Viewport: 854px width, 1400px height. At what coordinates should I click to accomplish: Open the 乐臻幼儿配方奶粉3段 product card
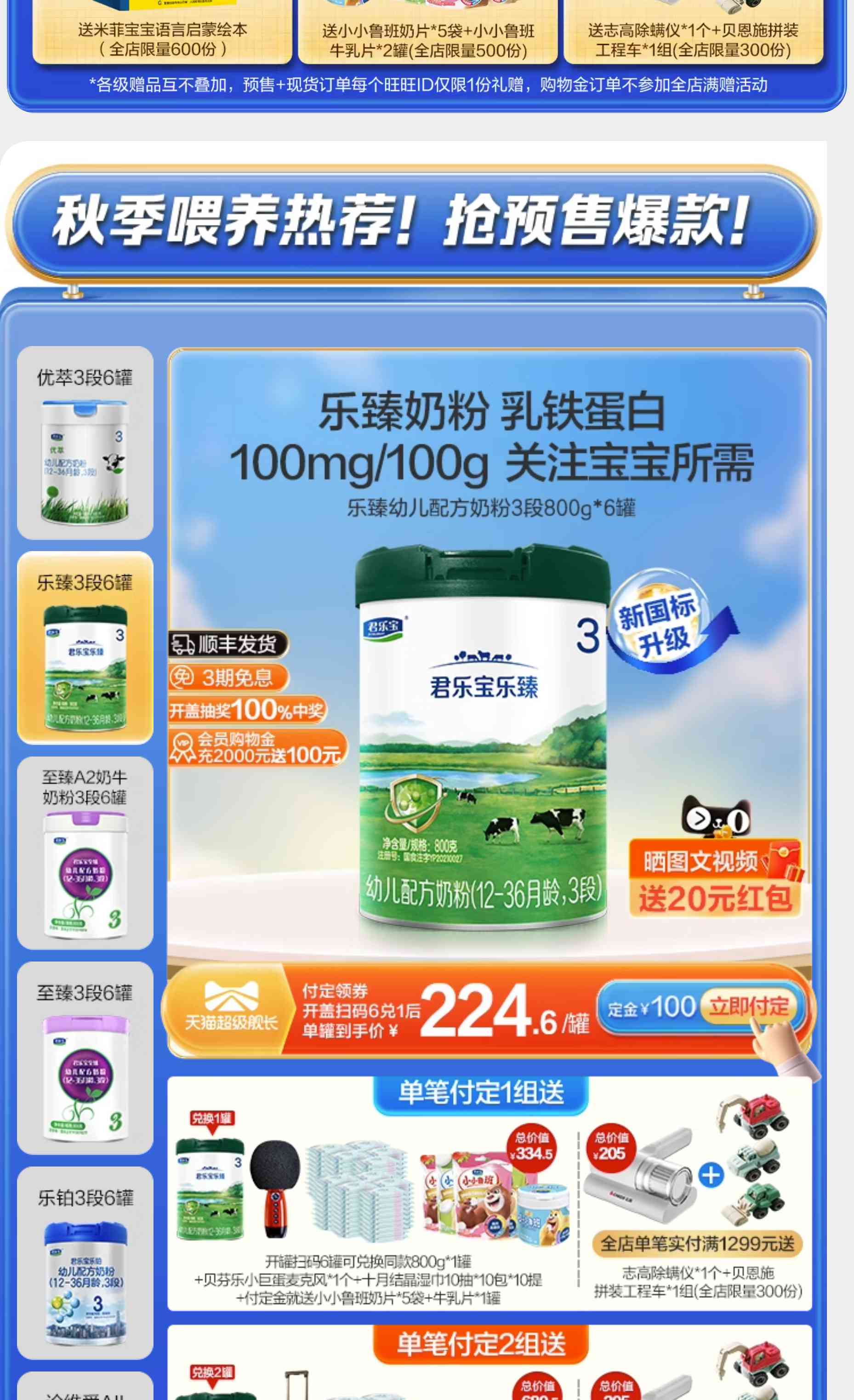click(483, 710)
